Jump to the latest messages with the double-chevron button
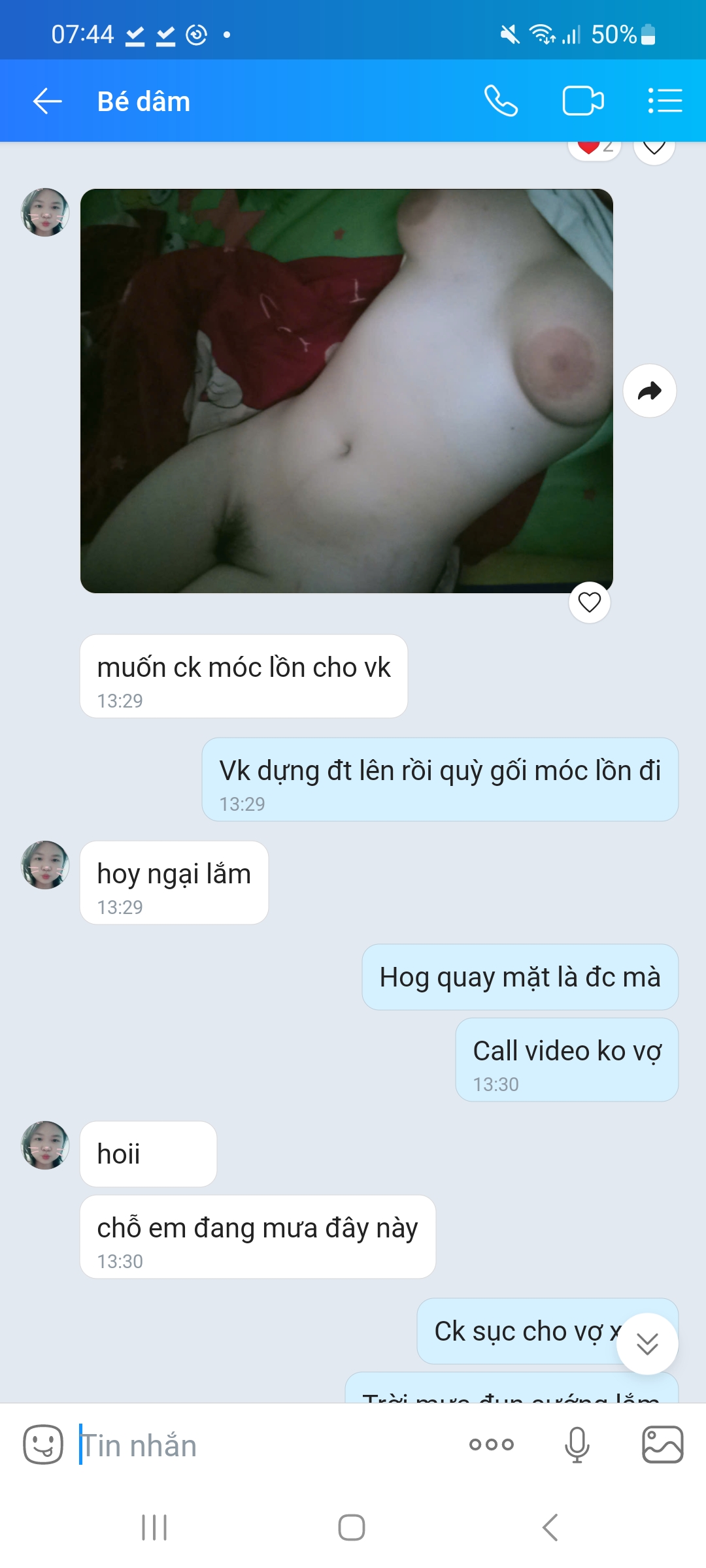 647,1344
